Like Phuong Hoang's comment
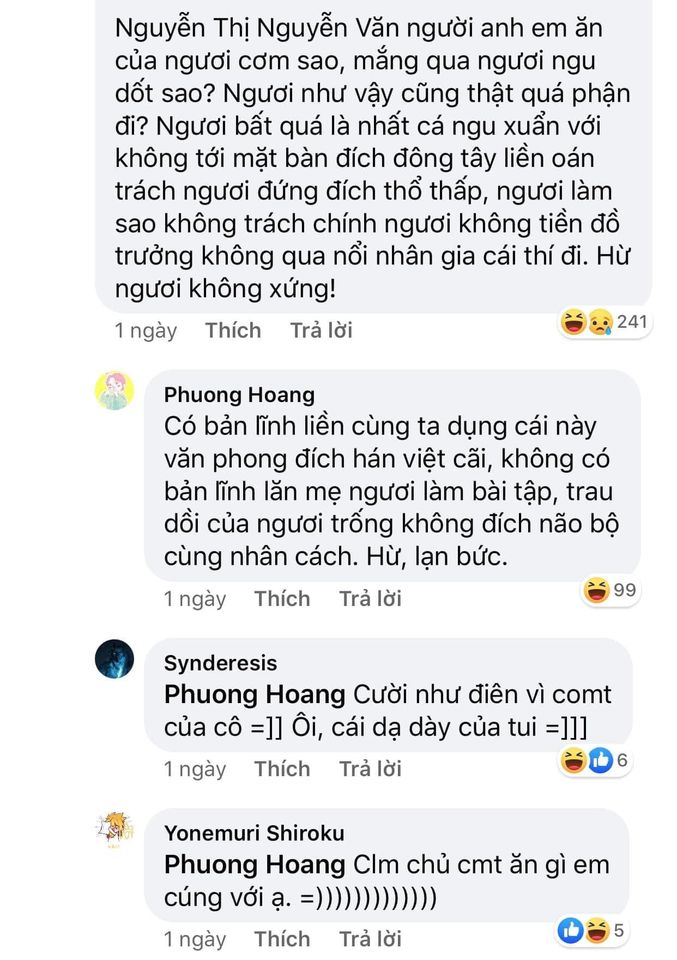Image resolution: width=677 pixels, height=960 pixels. (281, 599)
